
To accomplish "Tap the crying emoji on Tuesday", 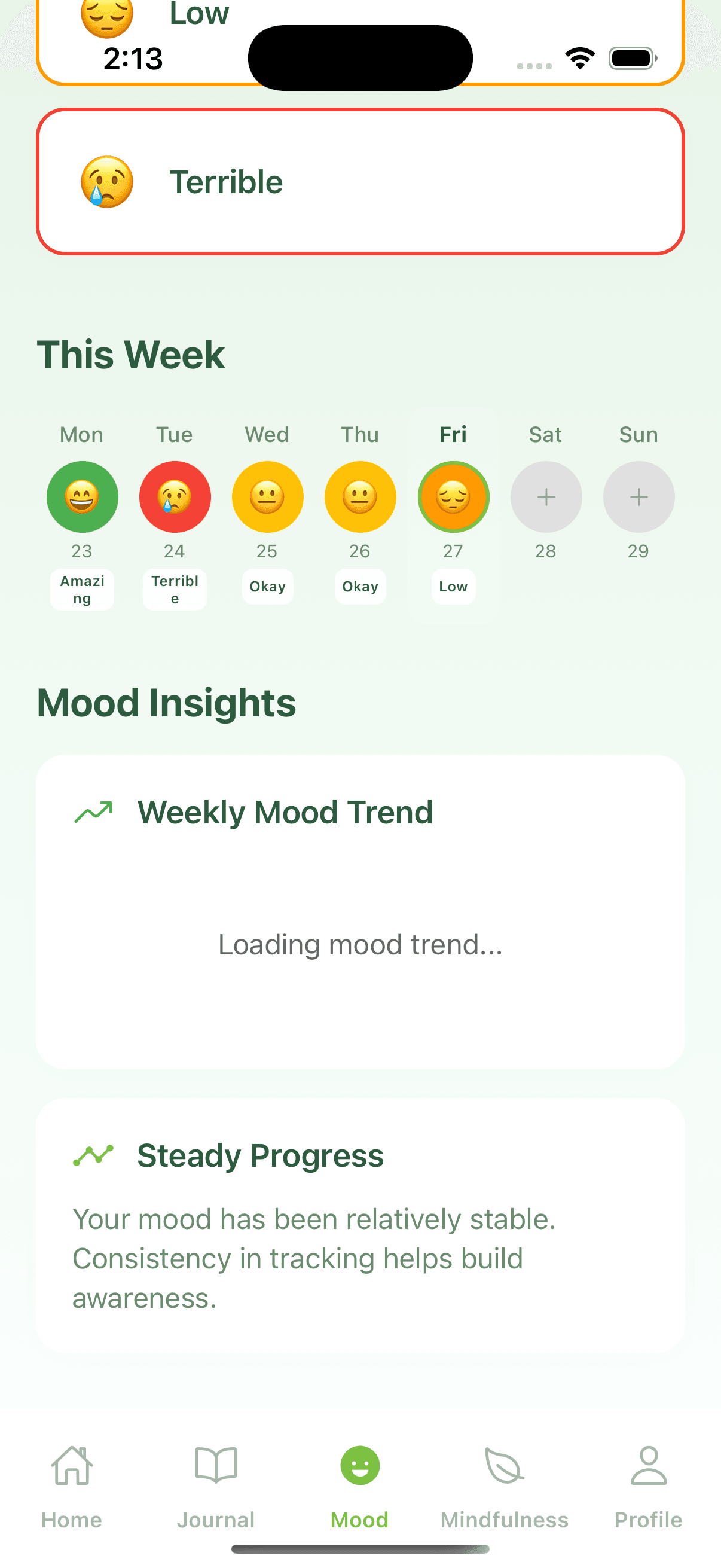I will pos(175,497).
